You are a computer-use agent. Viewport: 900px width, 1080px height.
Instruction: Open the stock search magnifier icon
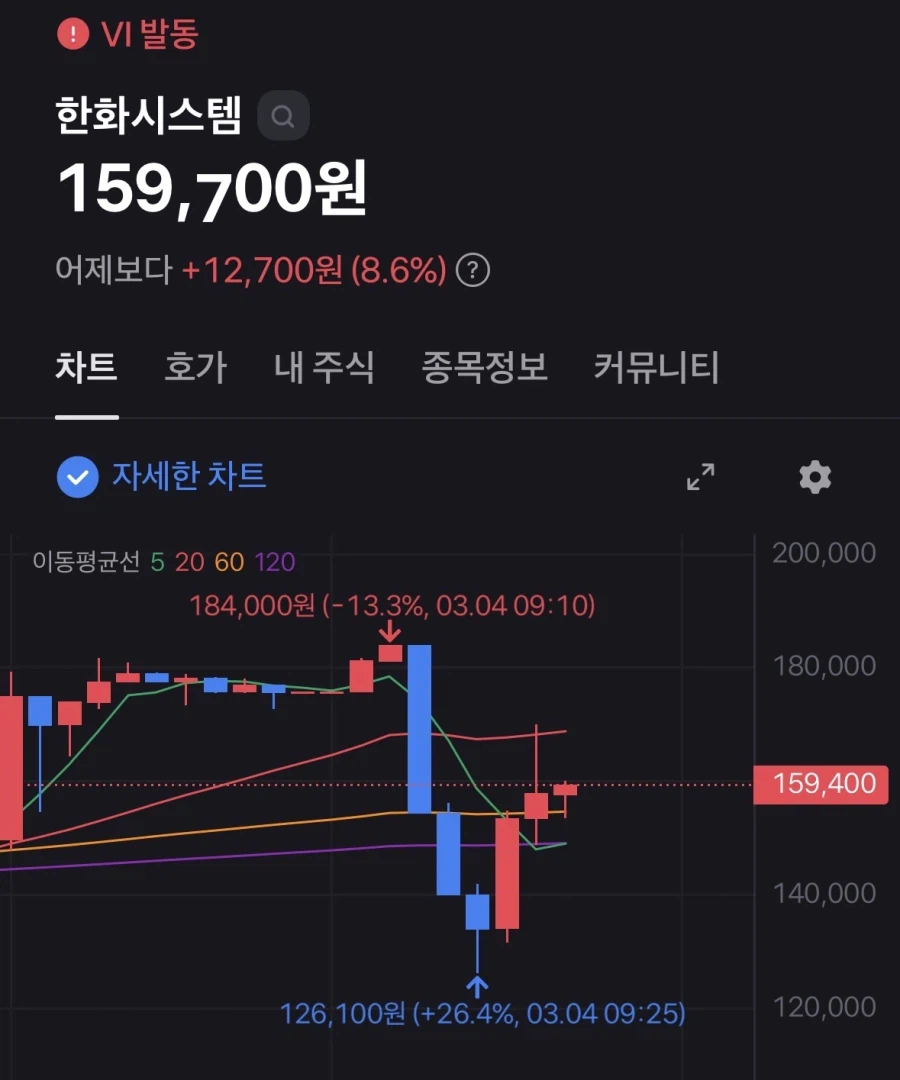[x=282, y=116]
